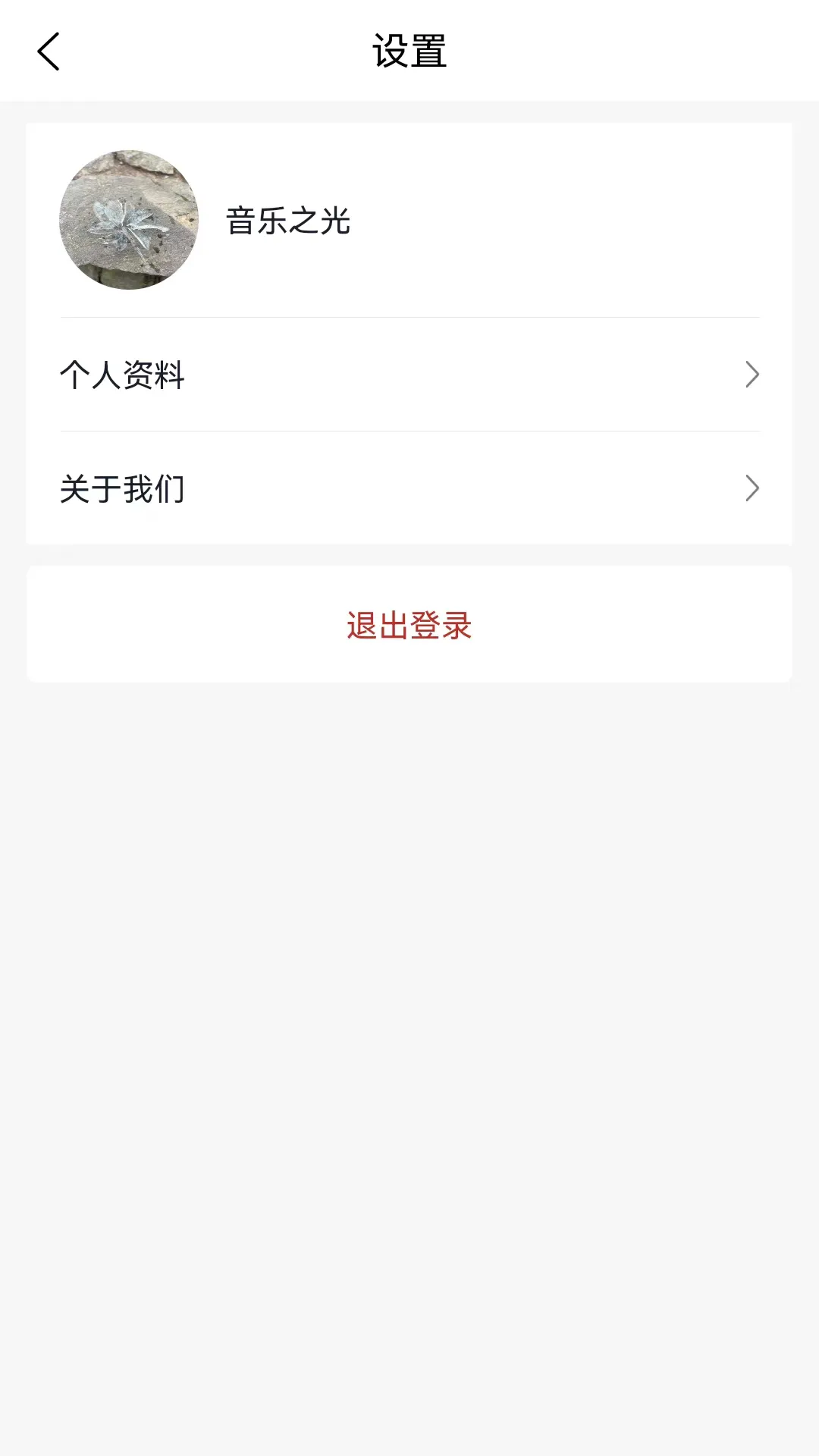Screen dimensions: 819x1456
Task: Open the 关于我们 settings entry
Action: pos(409,489)
